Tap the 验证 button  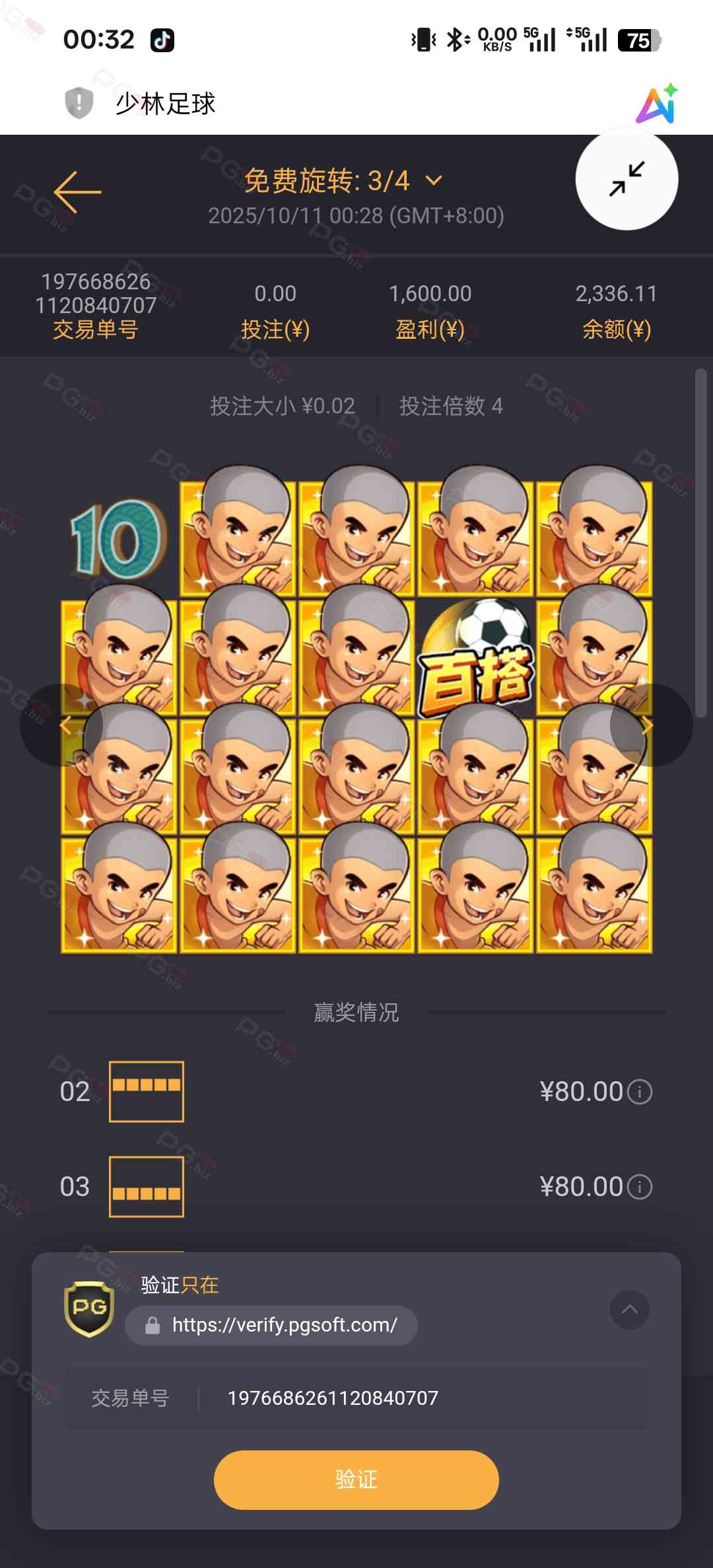click(x=356, y=1479)
